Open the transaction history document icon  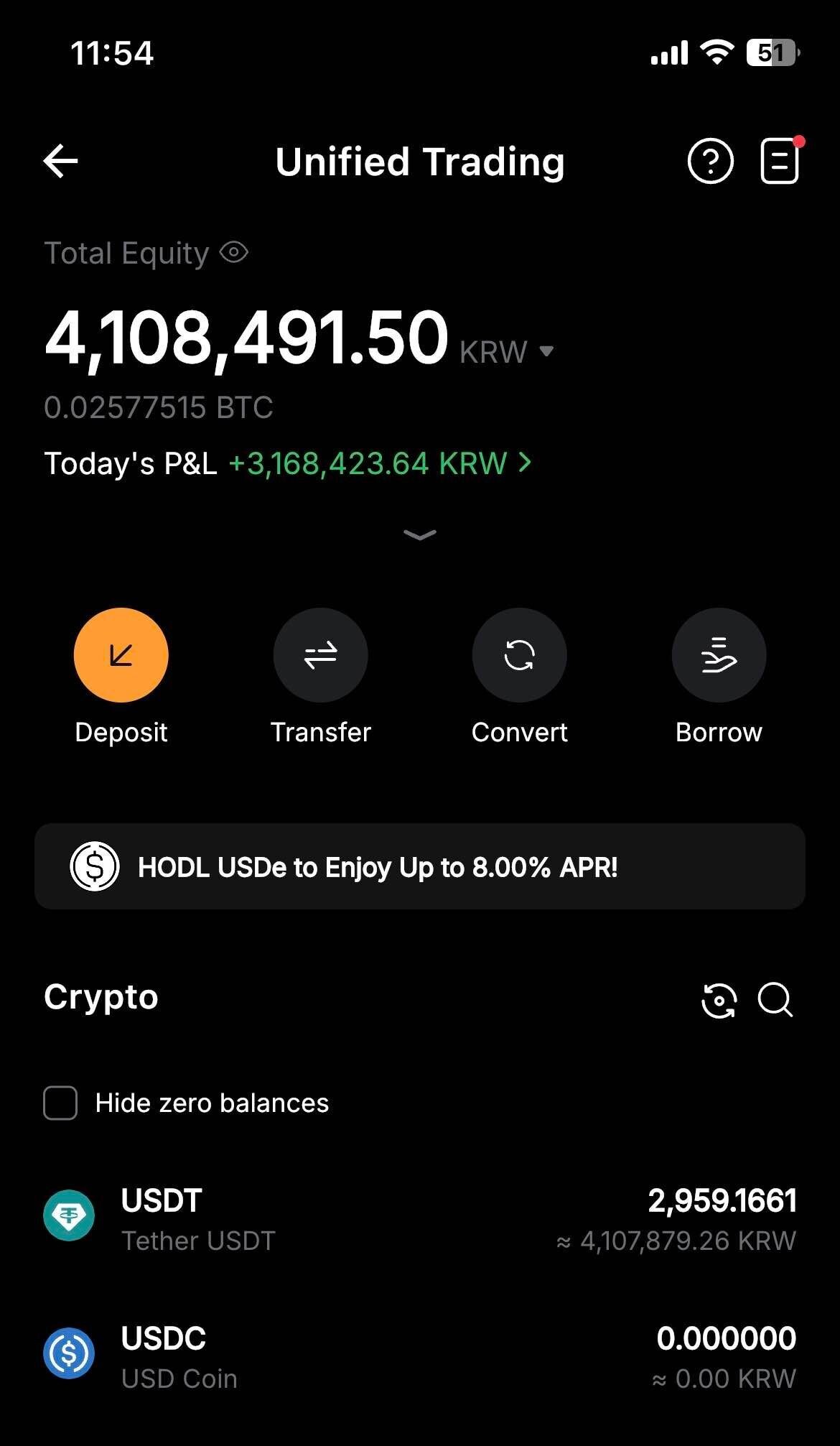click(x=779, y=161)
